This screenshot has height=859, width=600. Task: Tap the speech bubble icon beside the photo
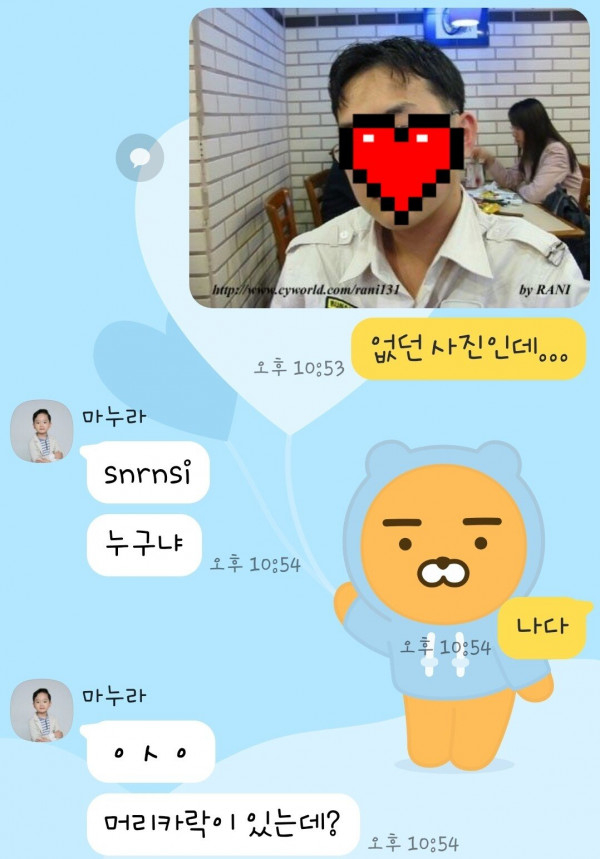[x=139, y=157]
